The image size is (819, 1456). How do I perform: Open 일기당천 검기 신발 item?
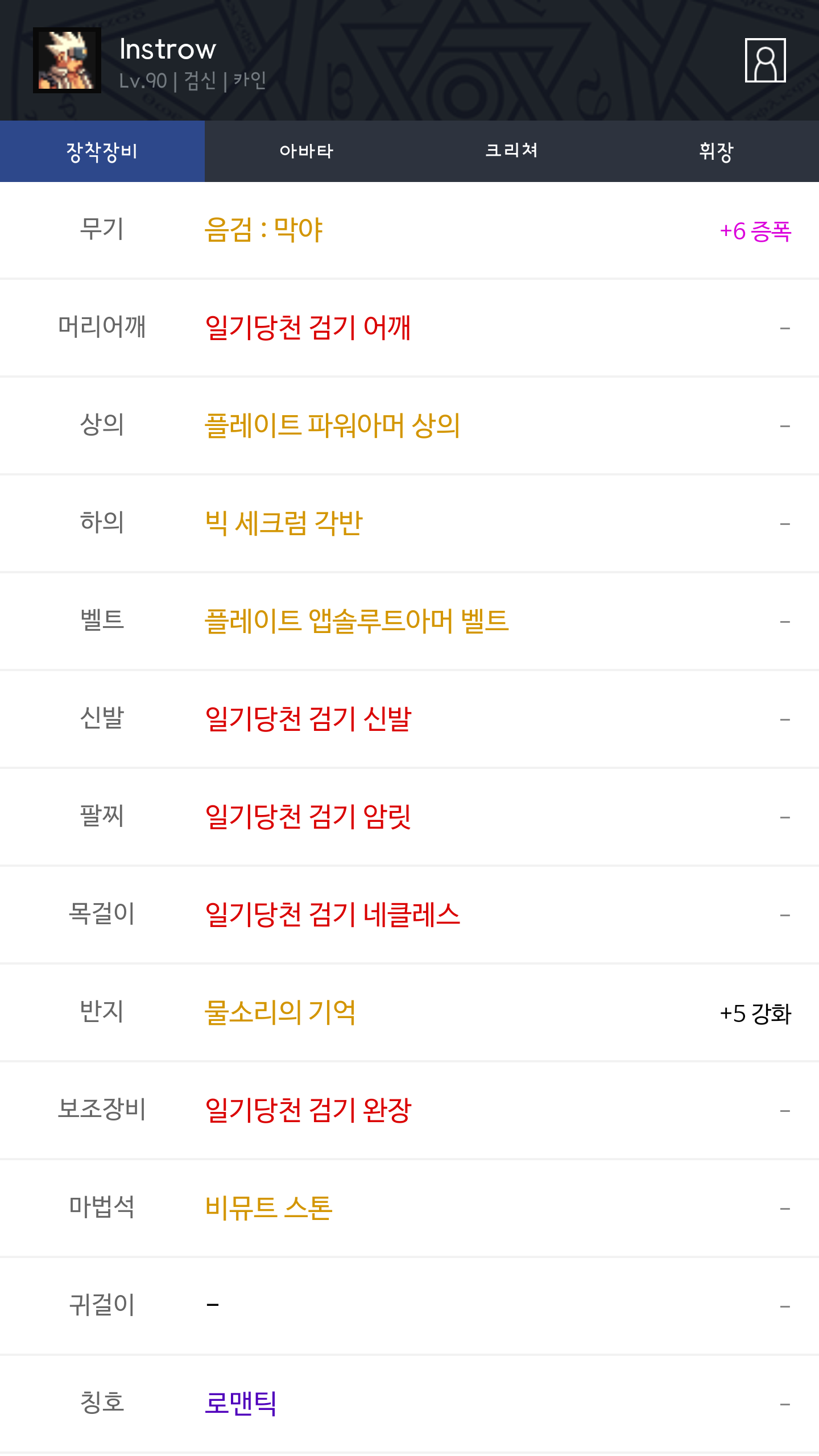coord(308,719)
